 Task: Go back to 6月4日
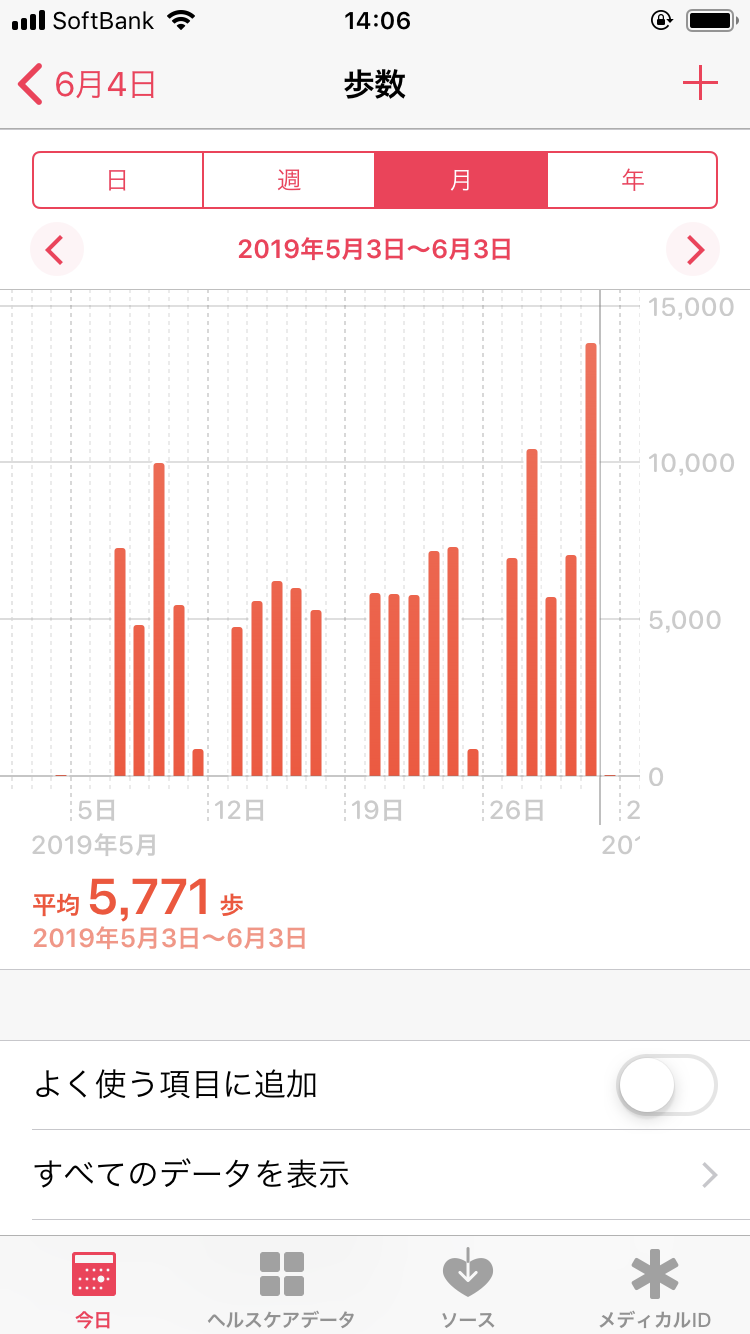pyautogui.click(x=88, y=84)
